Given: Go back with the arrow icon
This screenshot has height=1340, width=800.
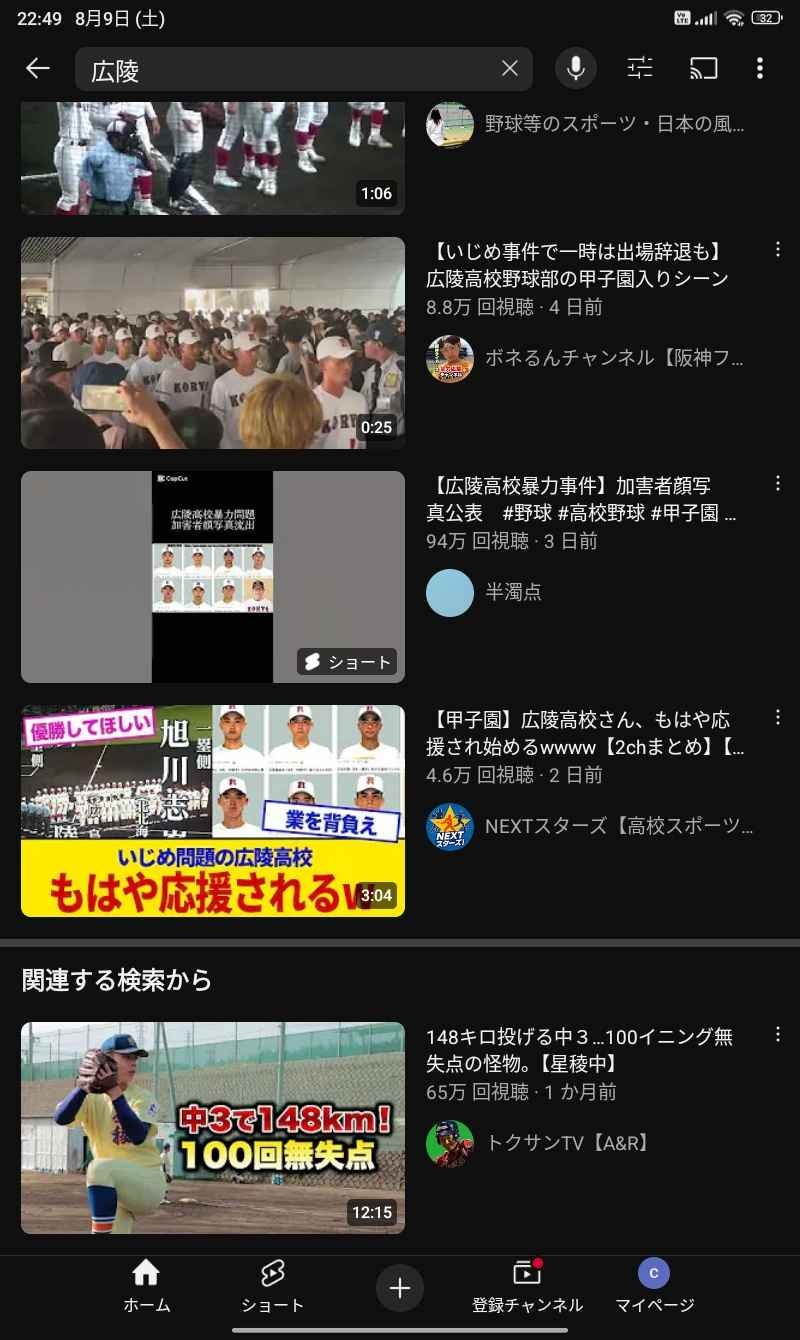Looking at the screenshot, I should (38, 68).
